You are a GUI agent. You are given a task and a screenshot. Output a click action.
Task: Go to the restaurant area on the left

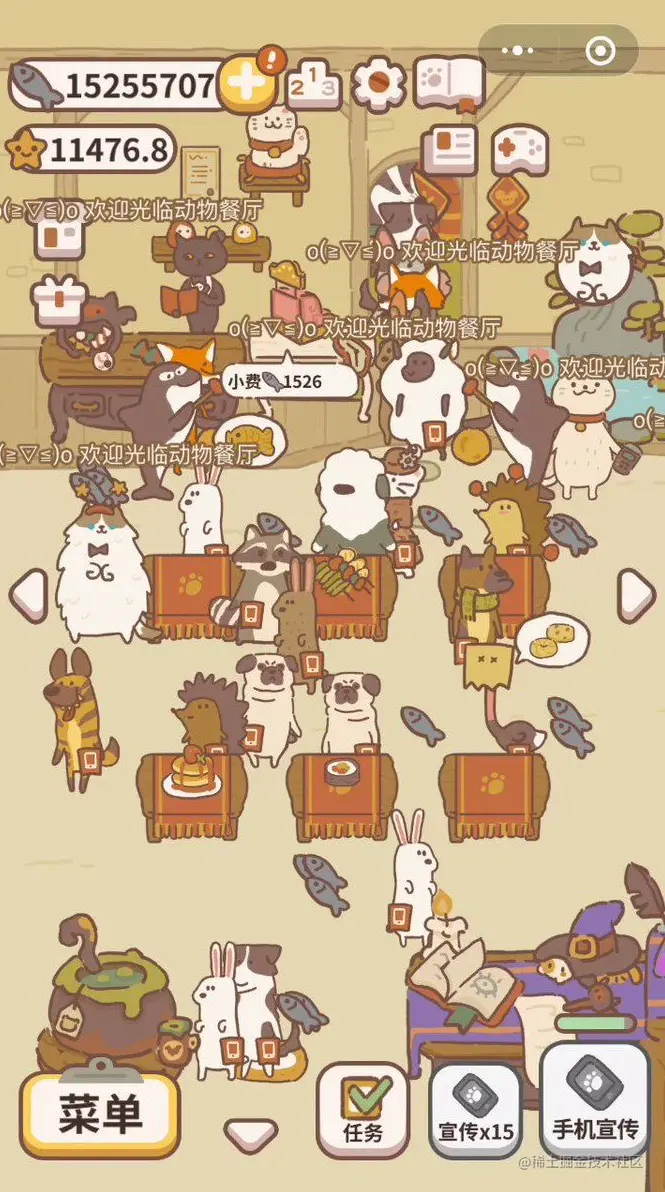(x=28, y=595)
